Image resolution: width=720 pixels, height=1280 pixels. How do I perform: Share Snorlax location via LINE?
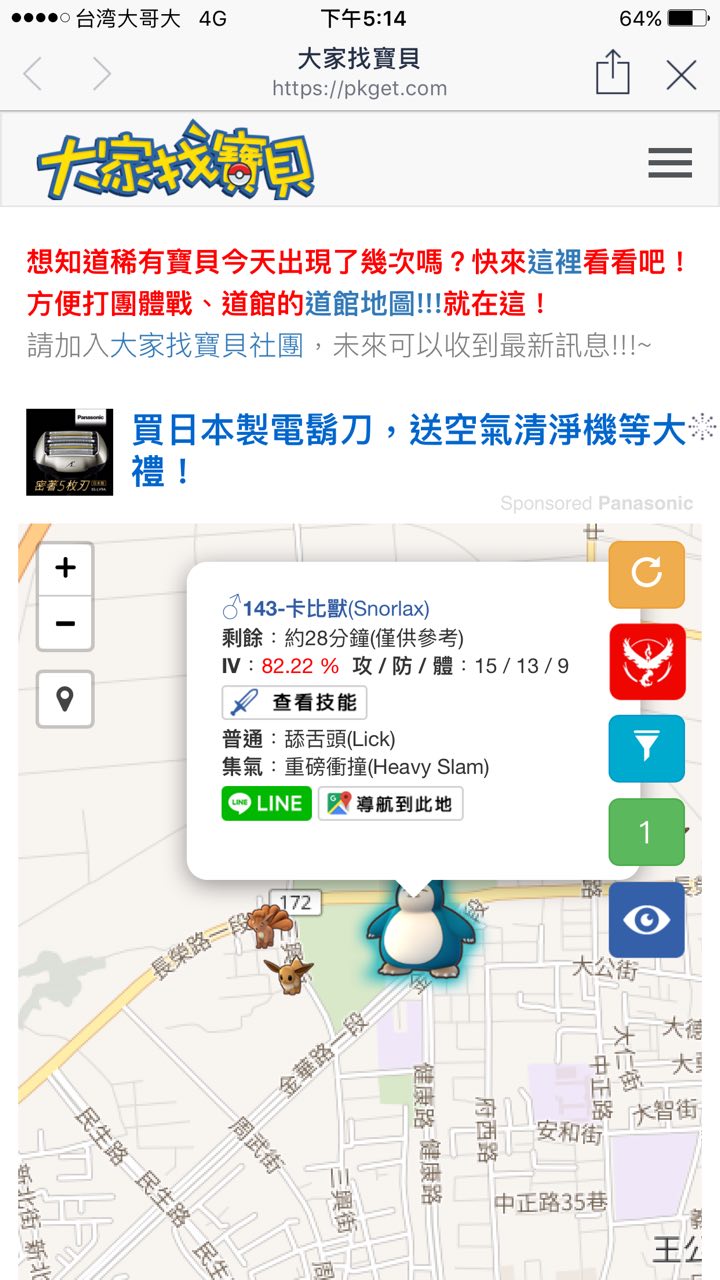pyautogui.click(x=266, y=803)
